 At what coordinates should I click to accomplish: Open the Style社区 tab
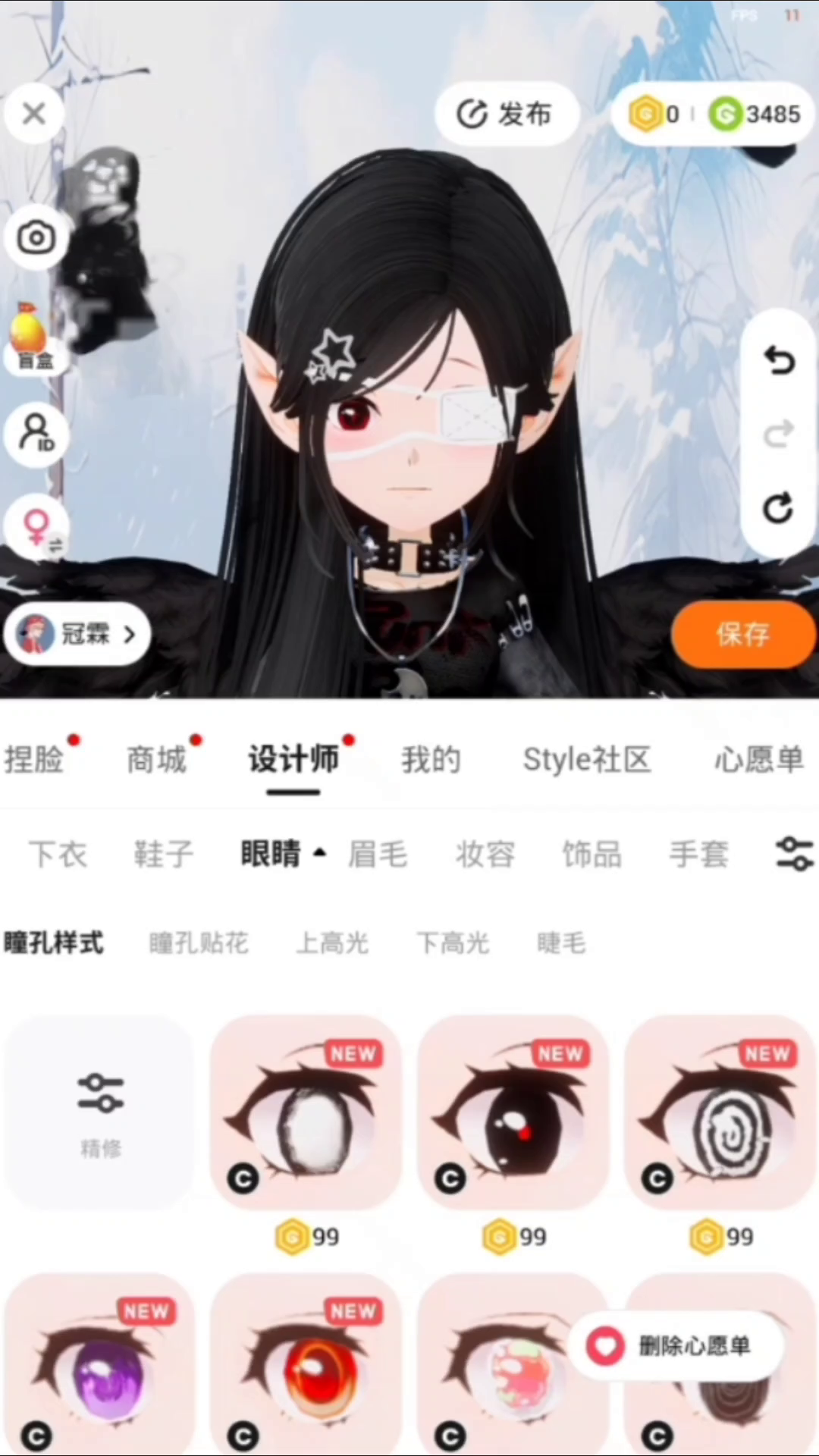pos(586,759)
